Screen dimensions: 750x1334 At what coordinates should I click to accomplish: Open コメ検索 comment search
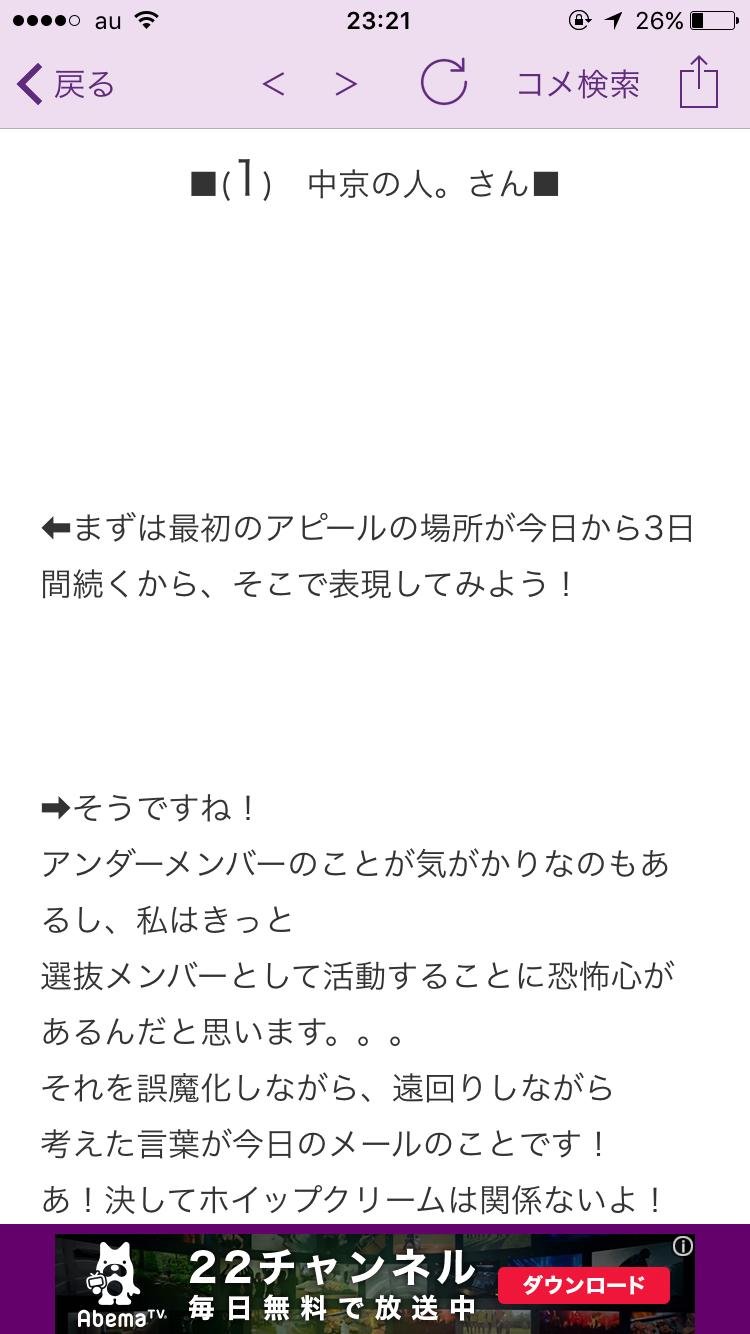click(580, 83)
